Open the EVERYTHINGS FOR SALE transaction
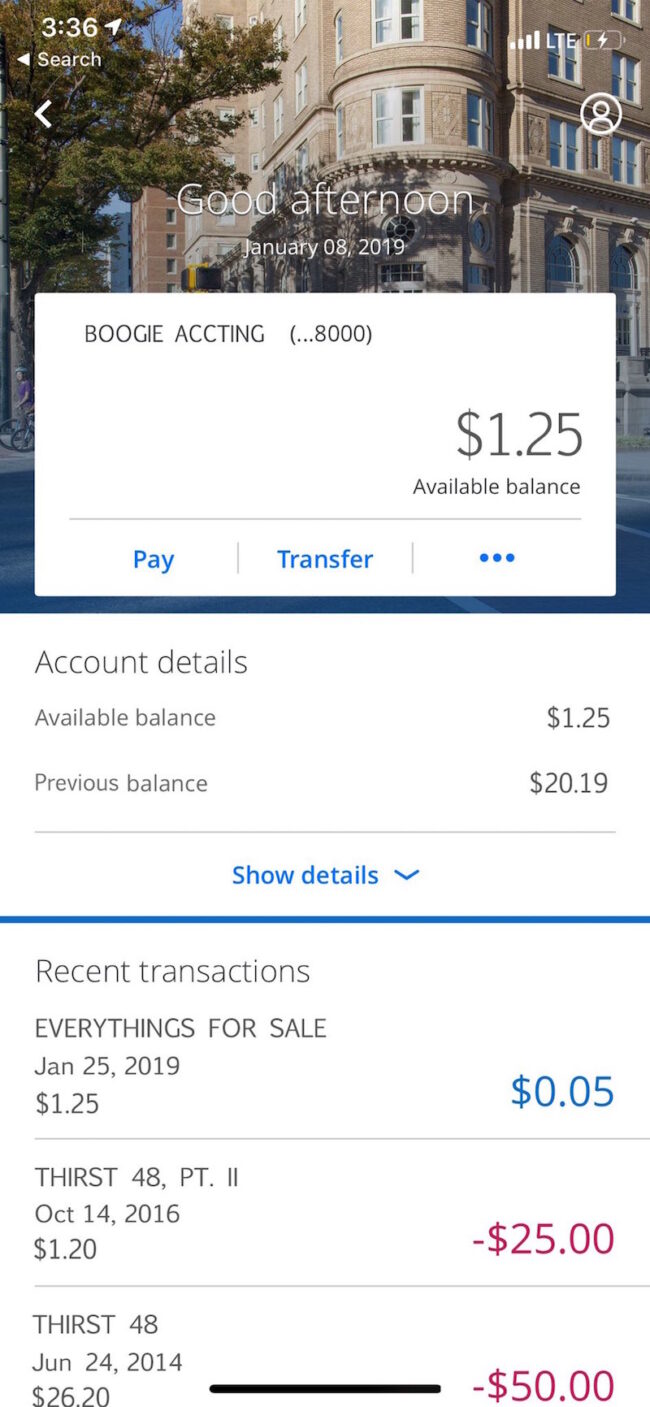 point(324,1066)
